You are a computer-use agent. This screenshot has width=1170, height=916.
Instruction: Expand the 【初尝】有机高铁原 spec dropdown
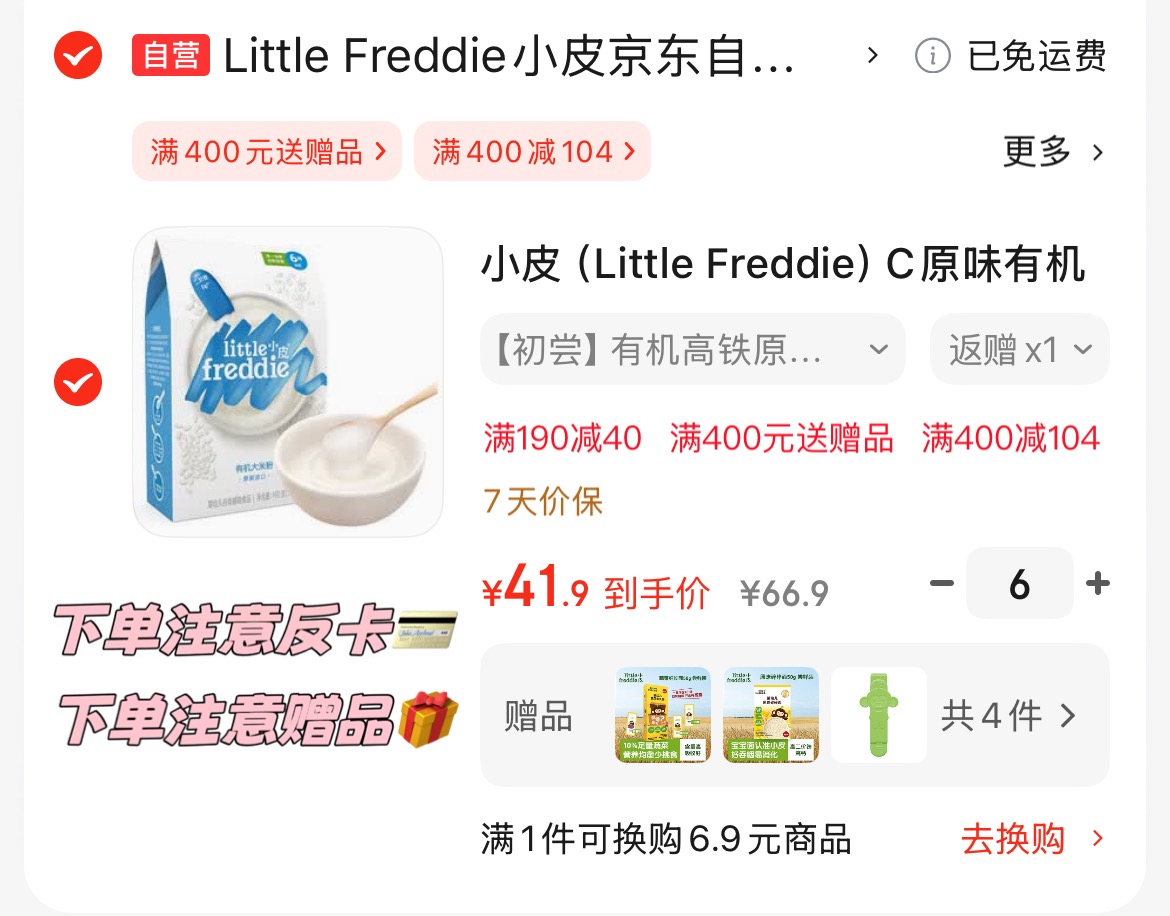(x=692, y=350)
